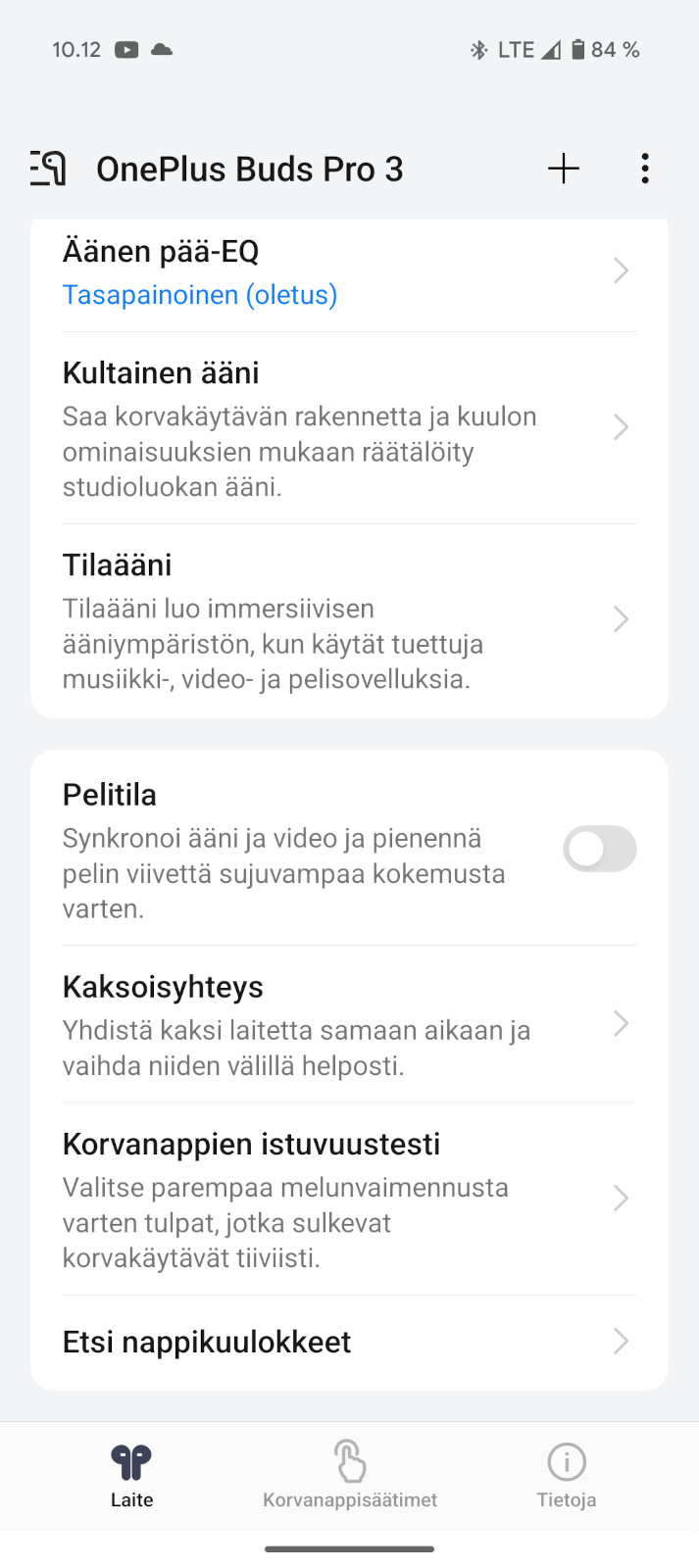Viewport: 699px width, 1568px height.
Task: Open the three-dot overflow menu
Action: point(644,169)
